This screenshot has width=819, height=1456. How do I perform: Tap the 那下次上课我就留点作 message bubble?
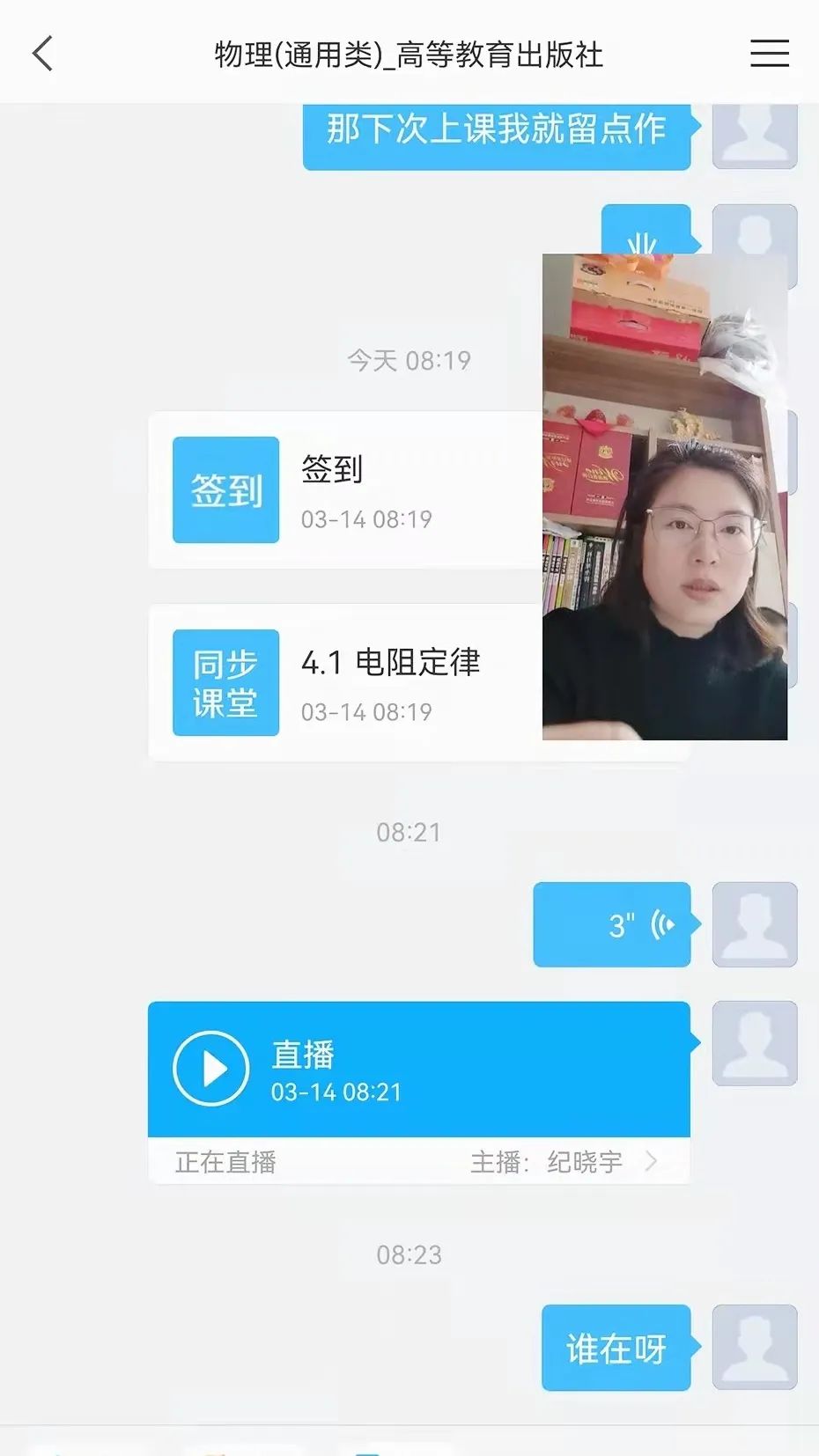click(x=496, y=132)
